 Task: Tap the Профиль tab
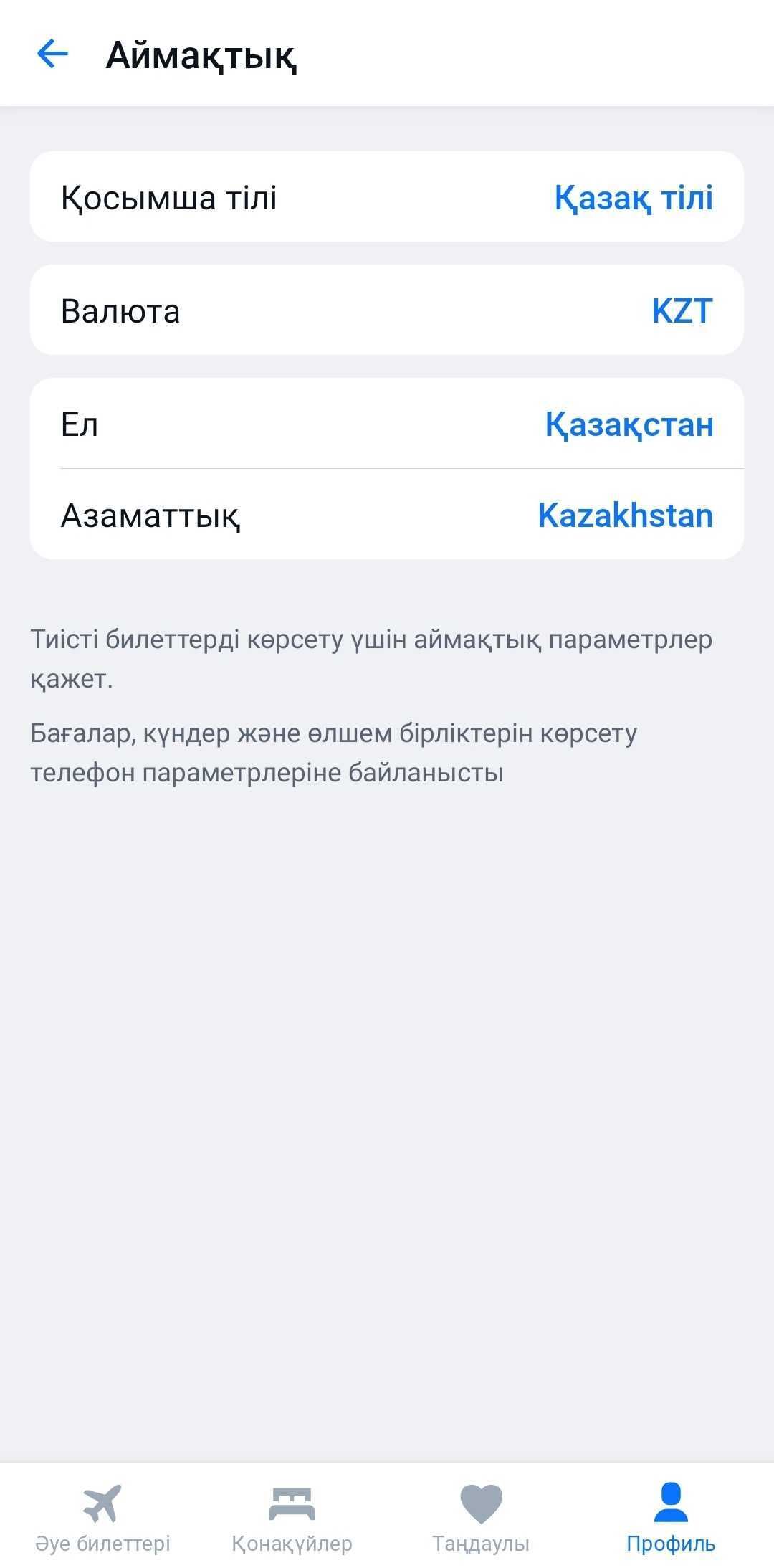[x=671, y=1516]
